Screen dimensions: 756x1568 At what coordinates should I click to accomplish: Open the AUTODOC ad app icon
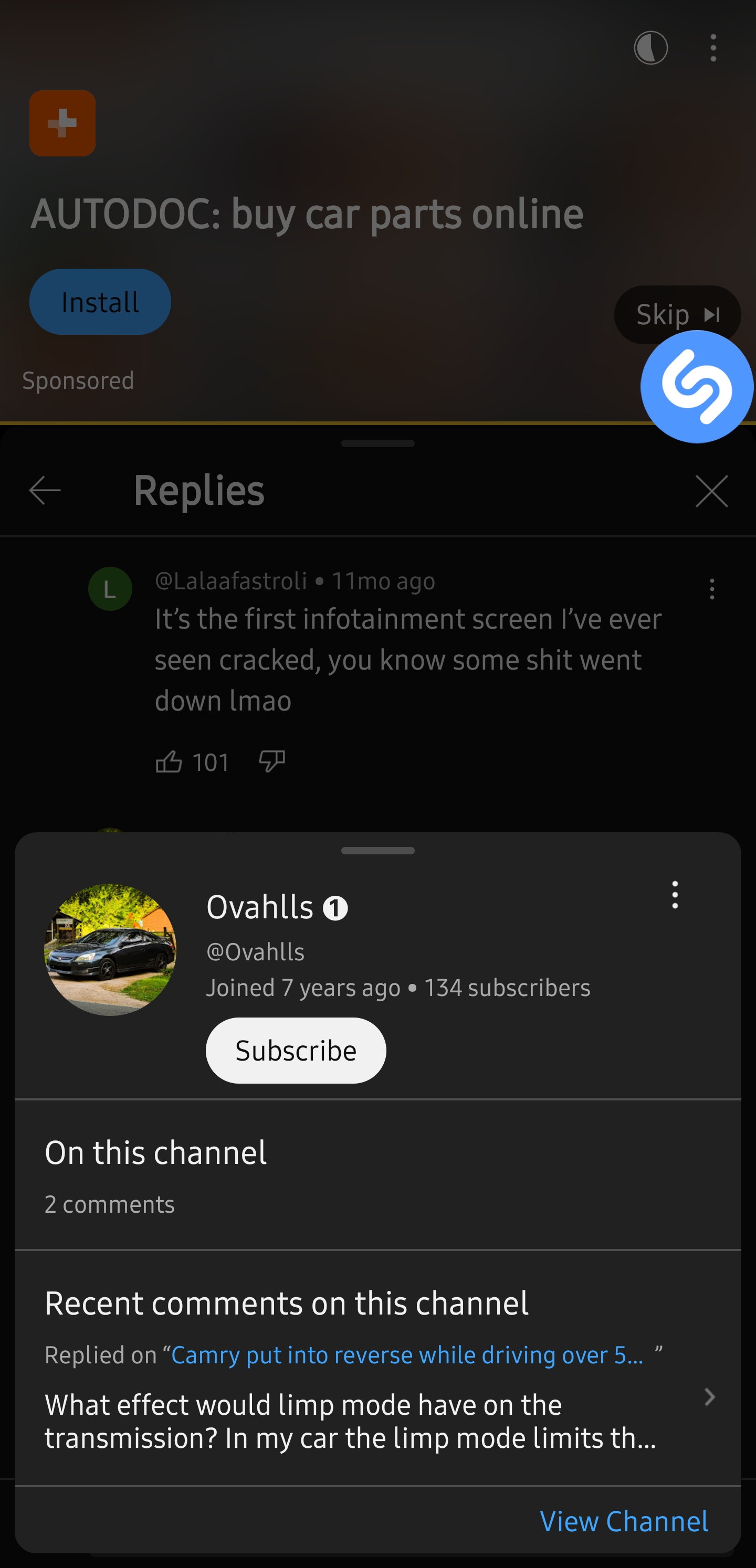[62, 123]
